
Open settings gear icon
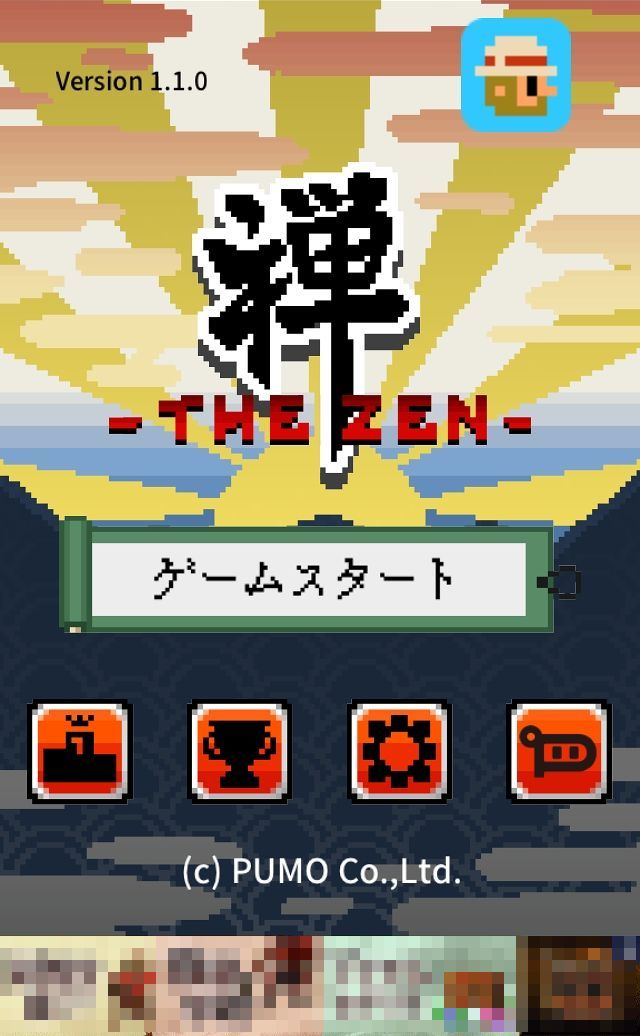(x=399, y=751)
